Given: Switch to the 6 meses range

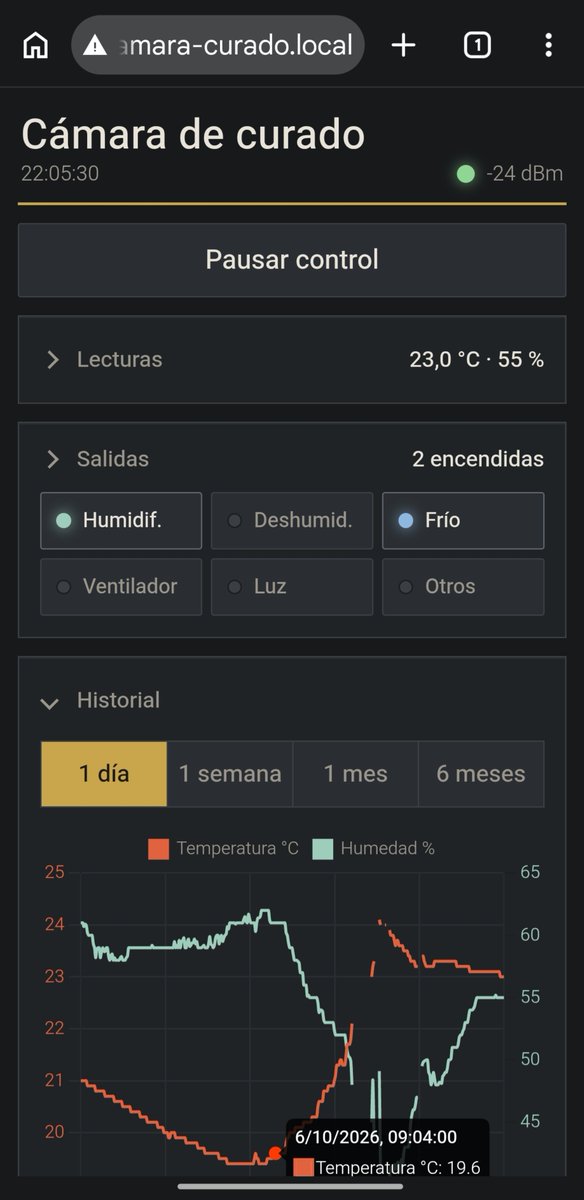Looking at the screenshot, I should point(481,774).
